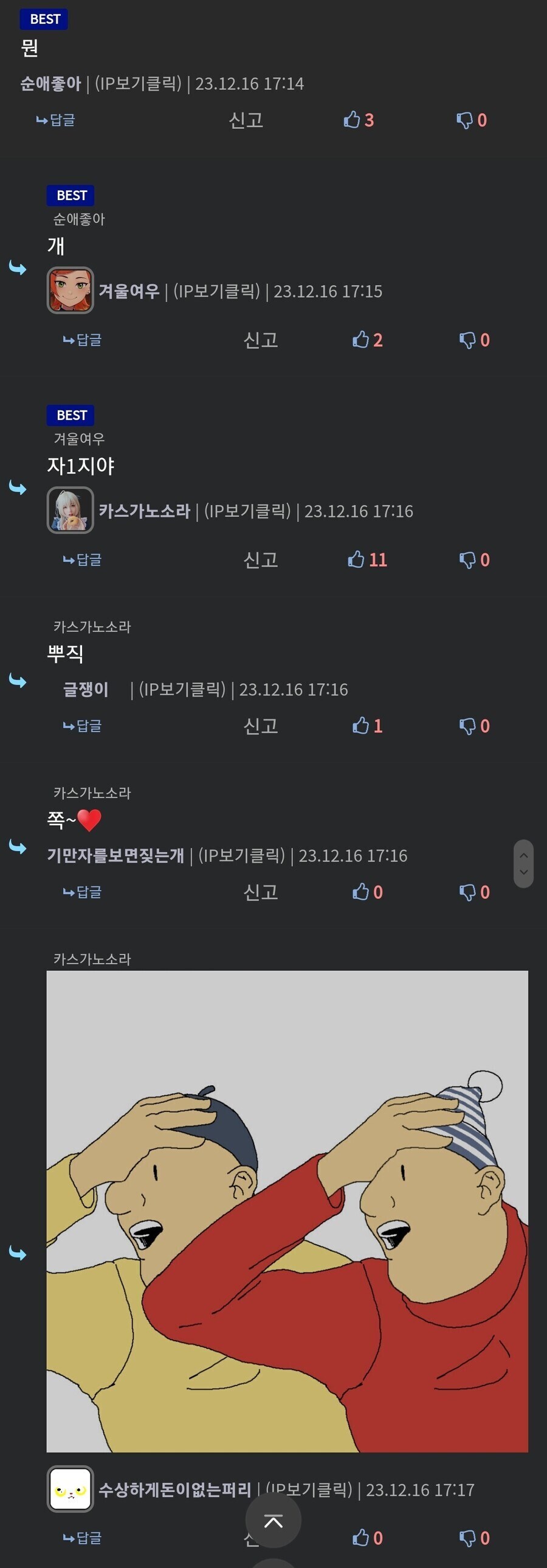Expand the up chevron in the floating scroller
Screen dimensions: 547x1568
[x=523, y=856]
